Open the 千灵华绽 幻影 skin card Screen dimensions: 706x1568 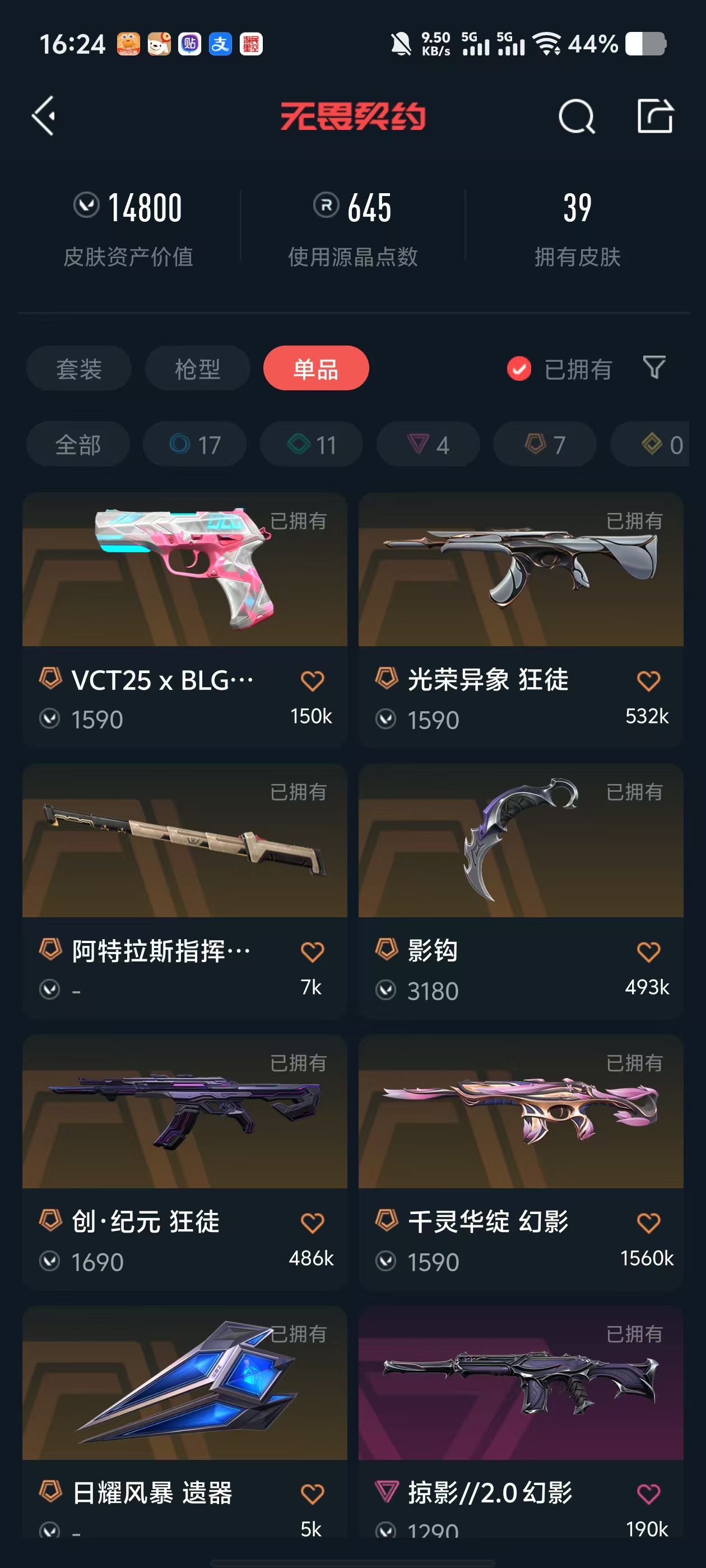click(x=521, y=1161)
